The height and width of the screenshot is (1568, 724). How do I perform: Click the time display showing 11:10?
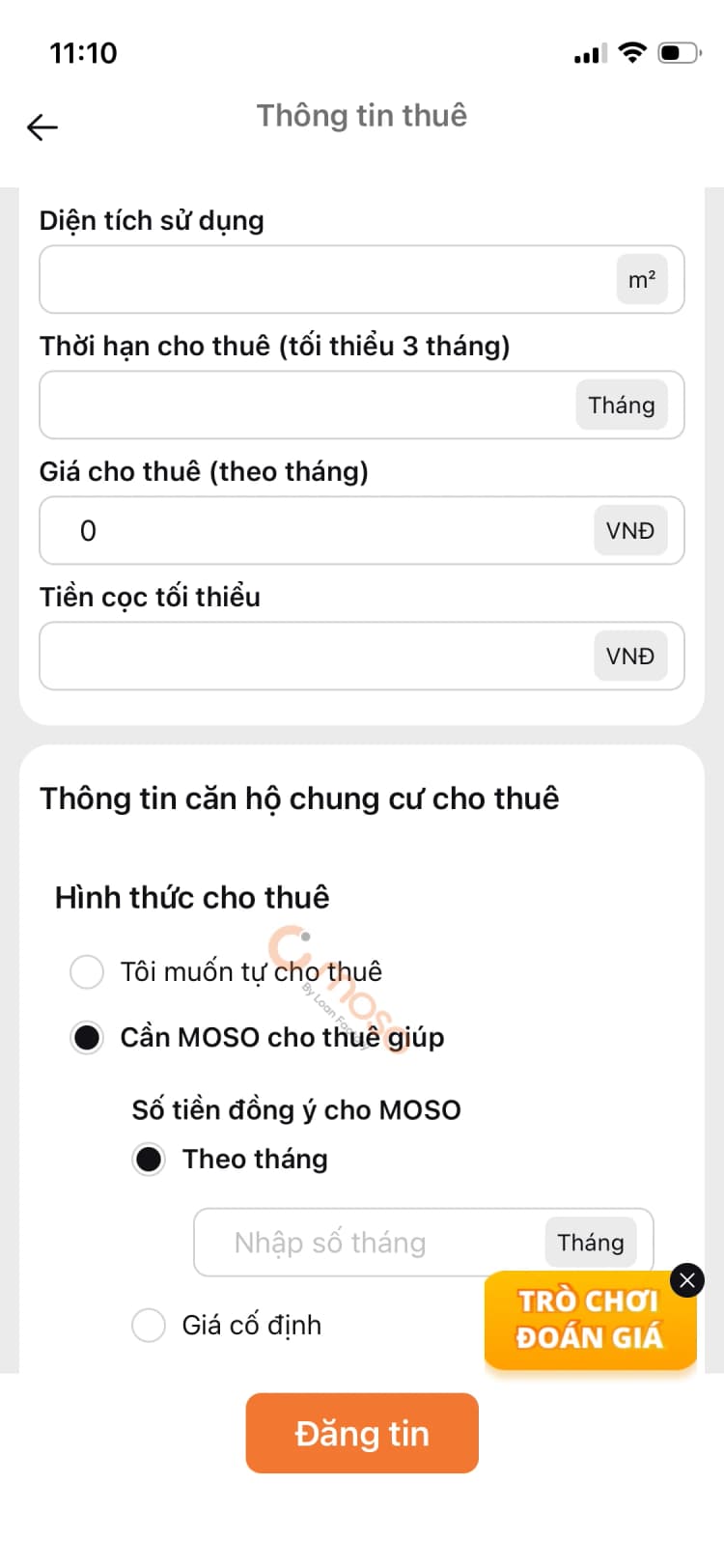83,53
